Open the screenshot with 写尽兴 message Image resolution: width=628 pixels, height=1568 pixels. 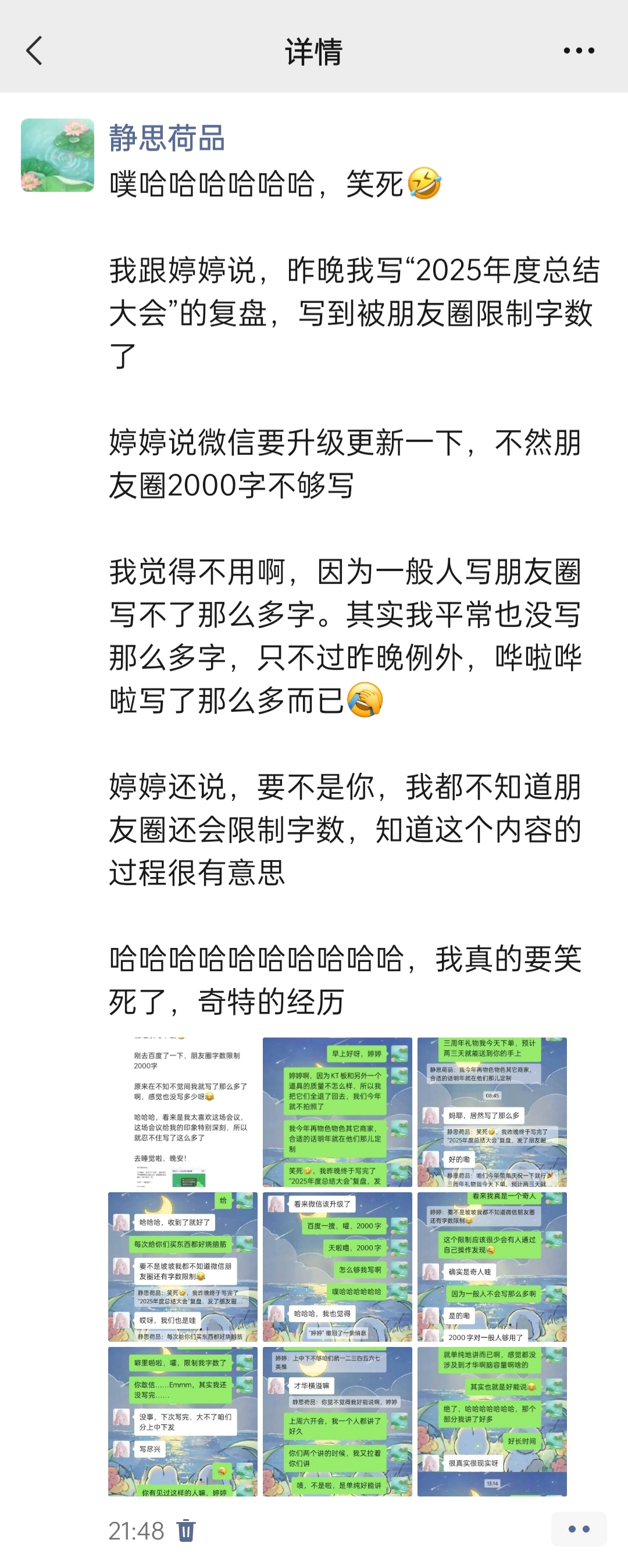point(183,1421)
